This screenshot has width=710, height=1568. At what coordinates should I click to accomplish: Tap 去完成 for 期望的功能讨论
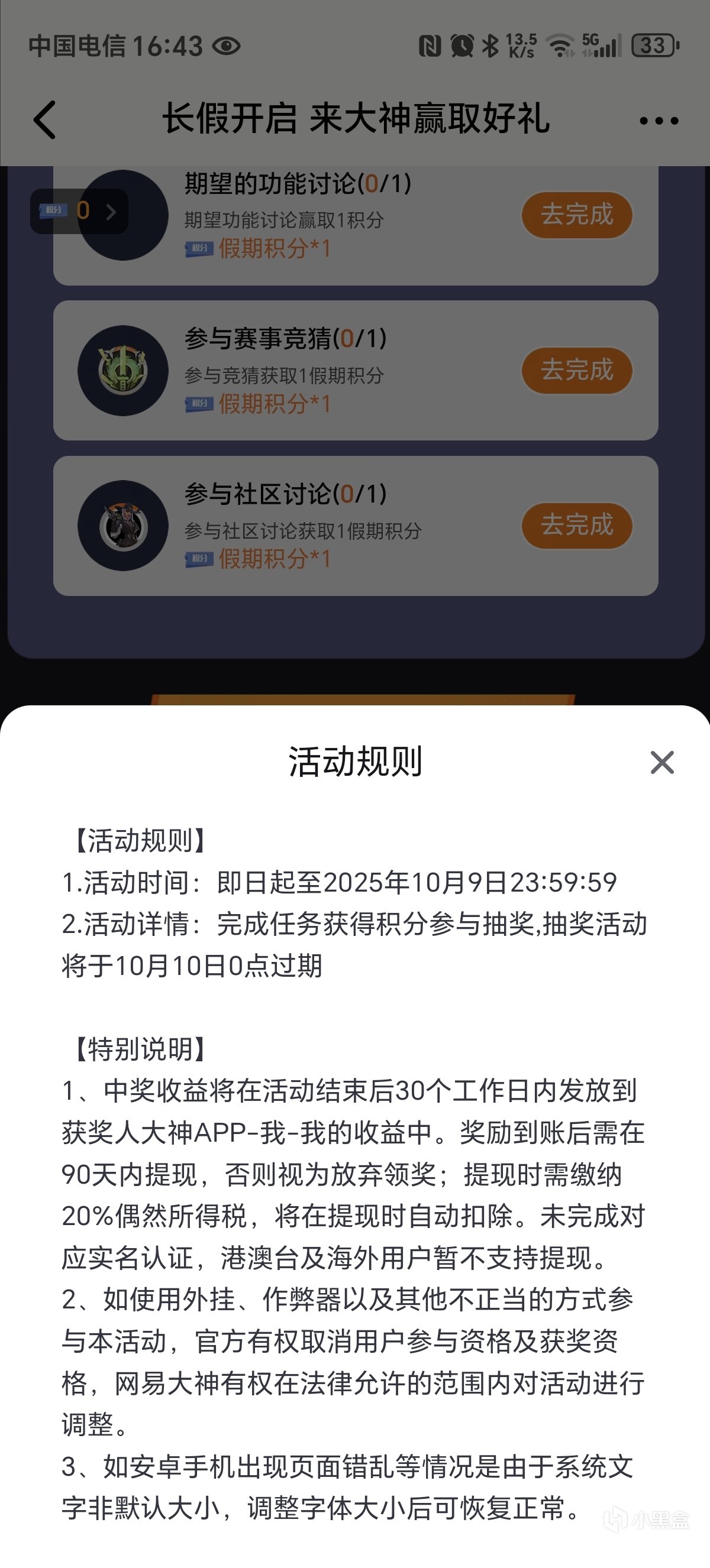tap(577, 215)
